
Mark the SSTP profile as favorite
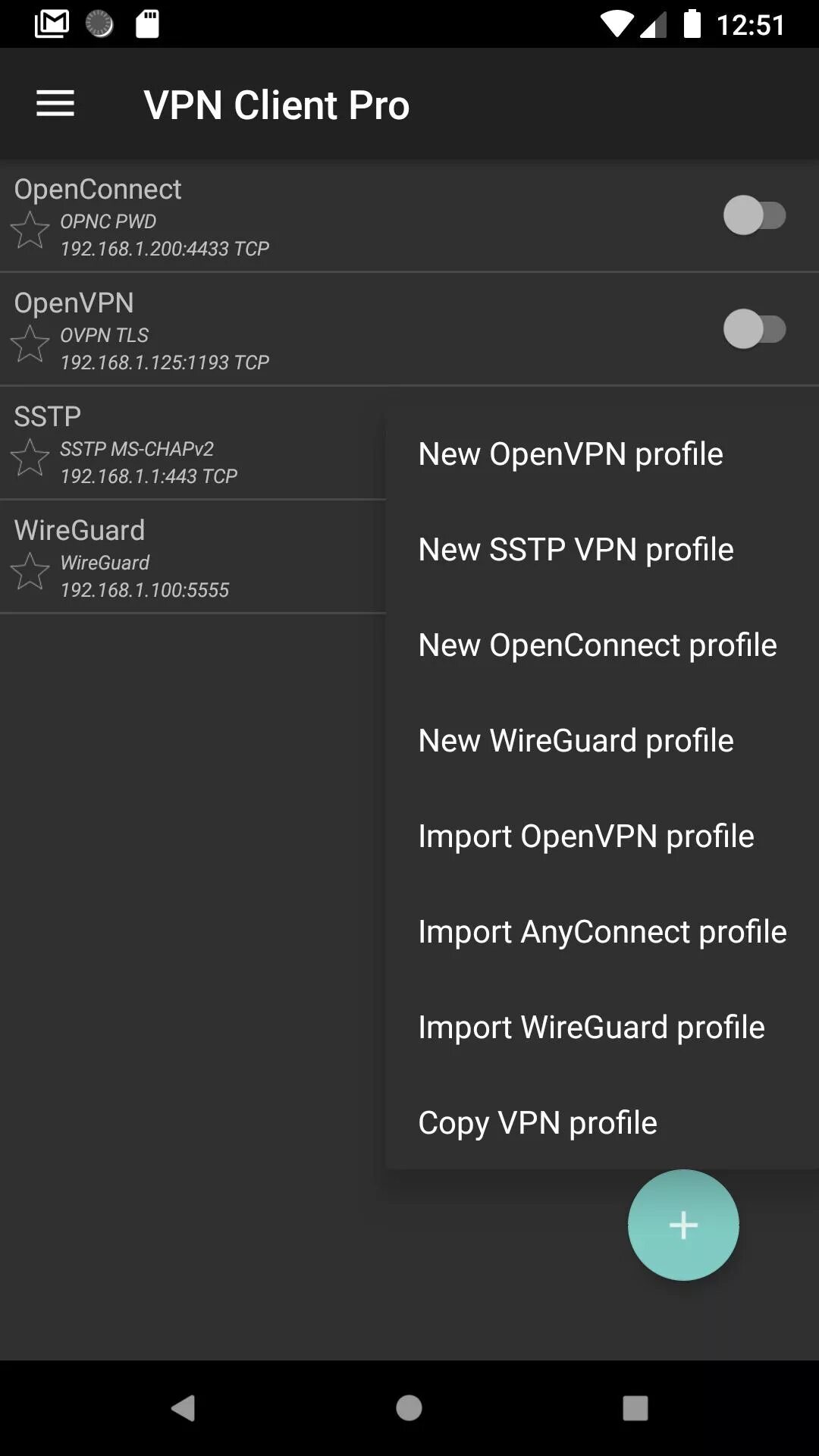click(30, 457)
